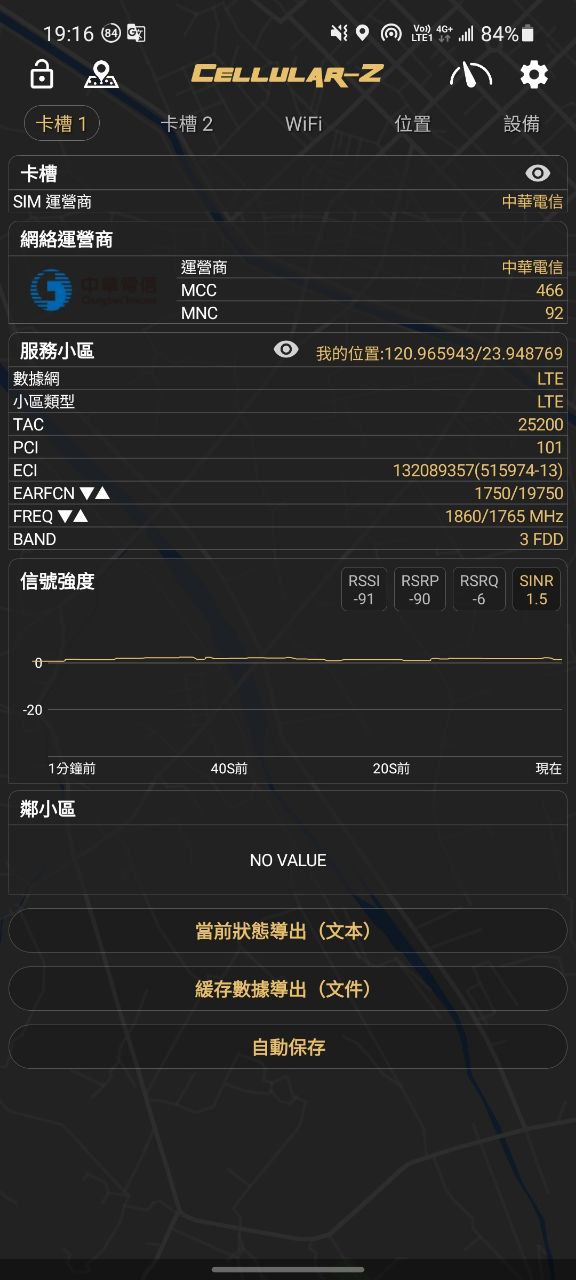Go to the 位置 tab

tap(413, 124)
